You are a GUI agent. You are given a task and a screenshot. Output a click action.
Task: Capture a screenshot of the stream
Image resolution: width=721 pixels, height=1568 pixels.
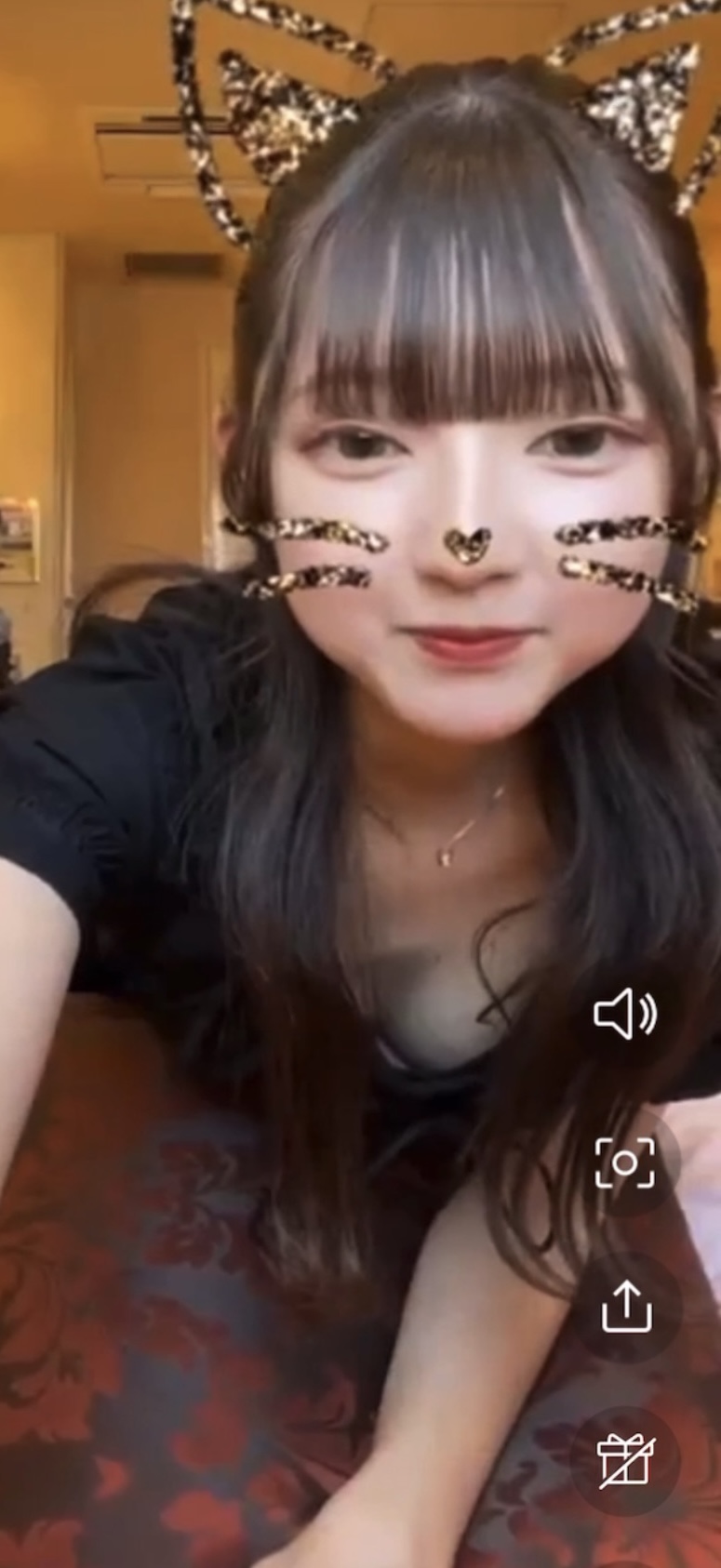coord(625,1162)
